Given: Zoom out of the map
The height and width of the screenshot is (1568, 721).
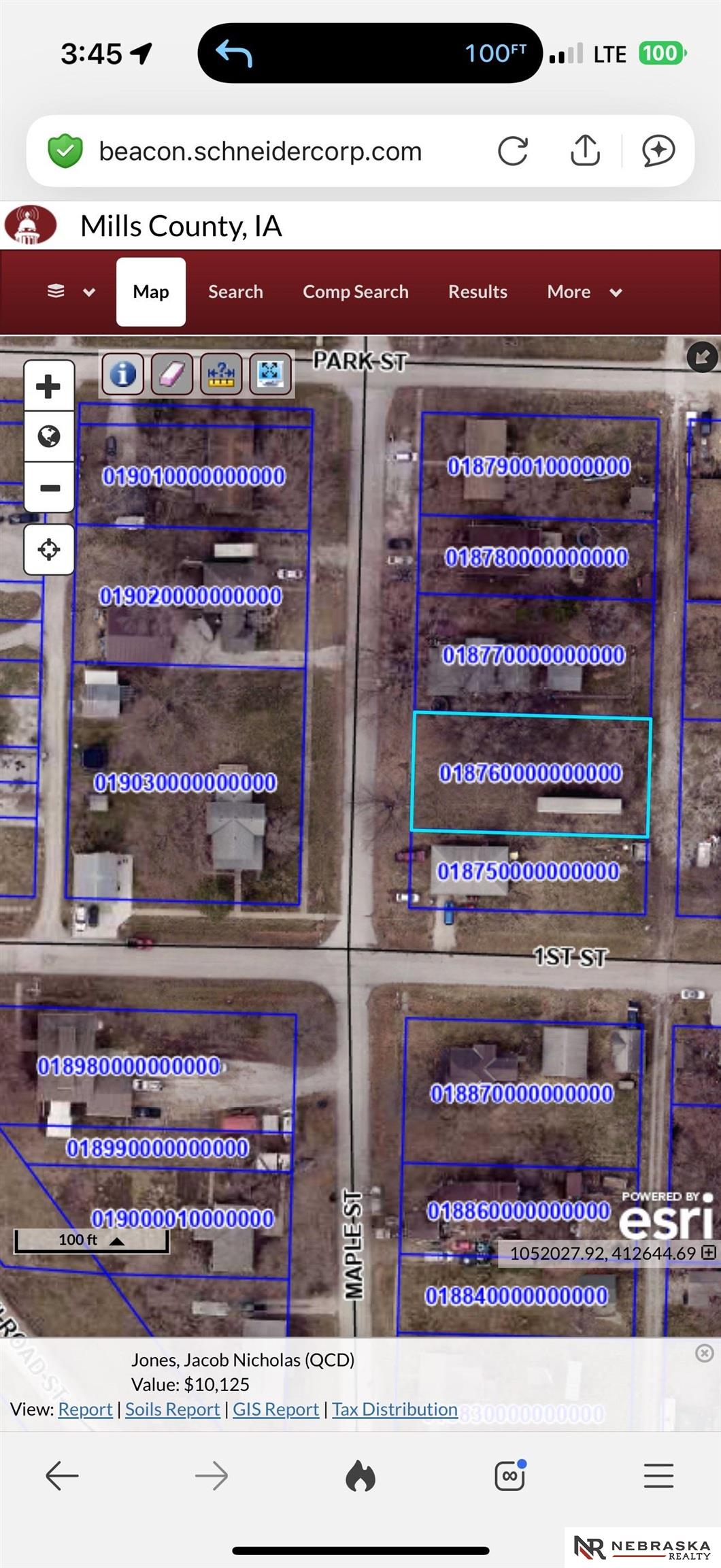Looking at the screenshot, I should [x=49, y=487].
